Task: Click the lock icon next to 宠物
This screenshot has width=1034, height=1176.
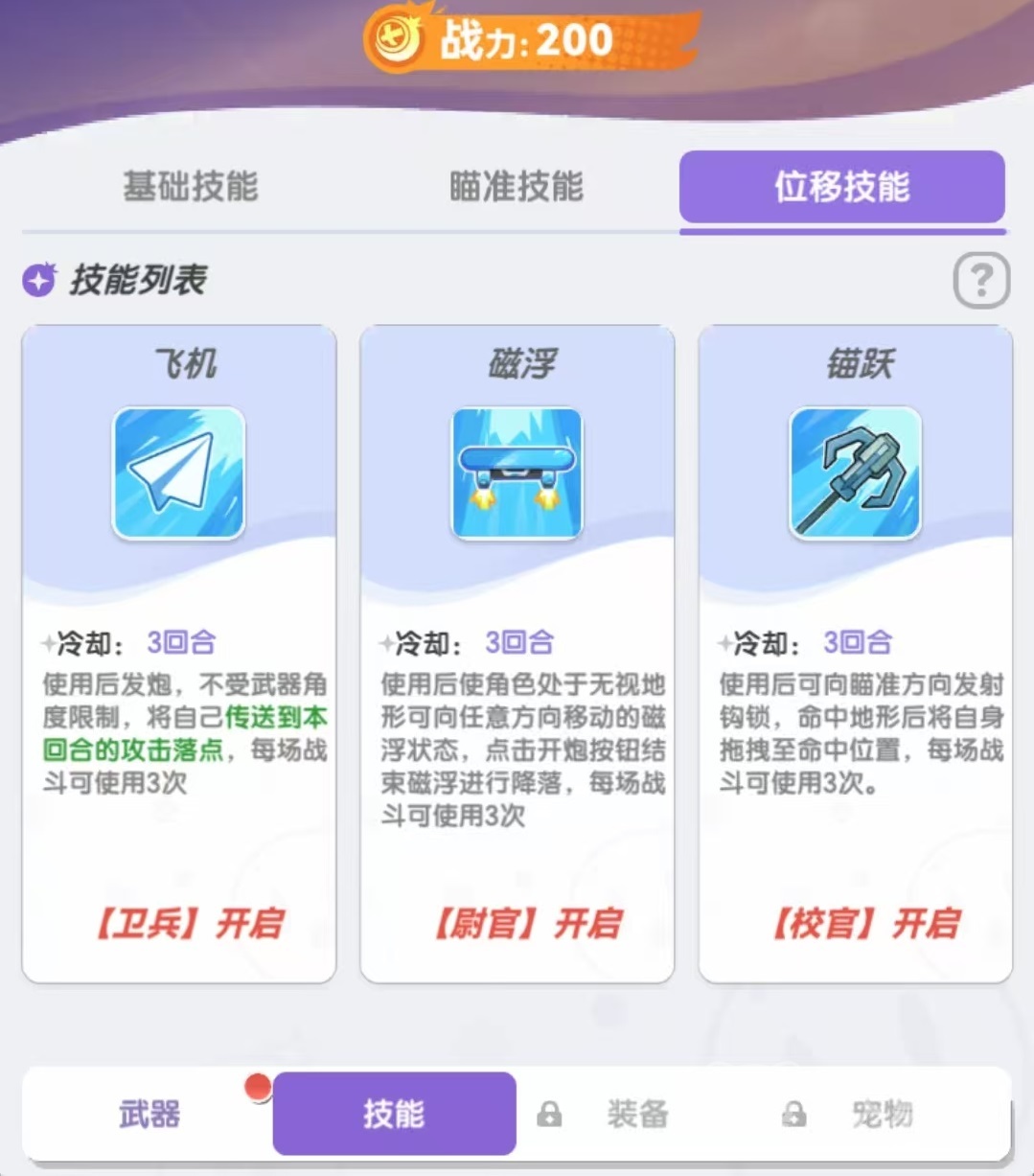Action: click(793, 1114)
